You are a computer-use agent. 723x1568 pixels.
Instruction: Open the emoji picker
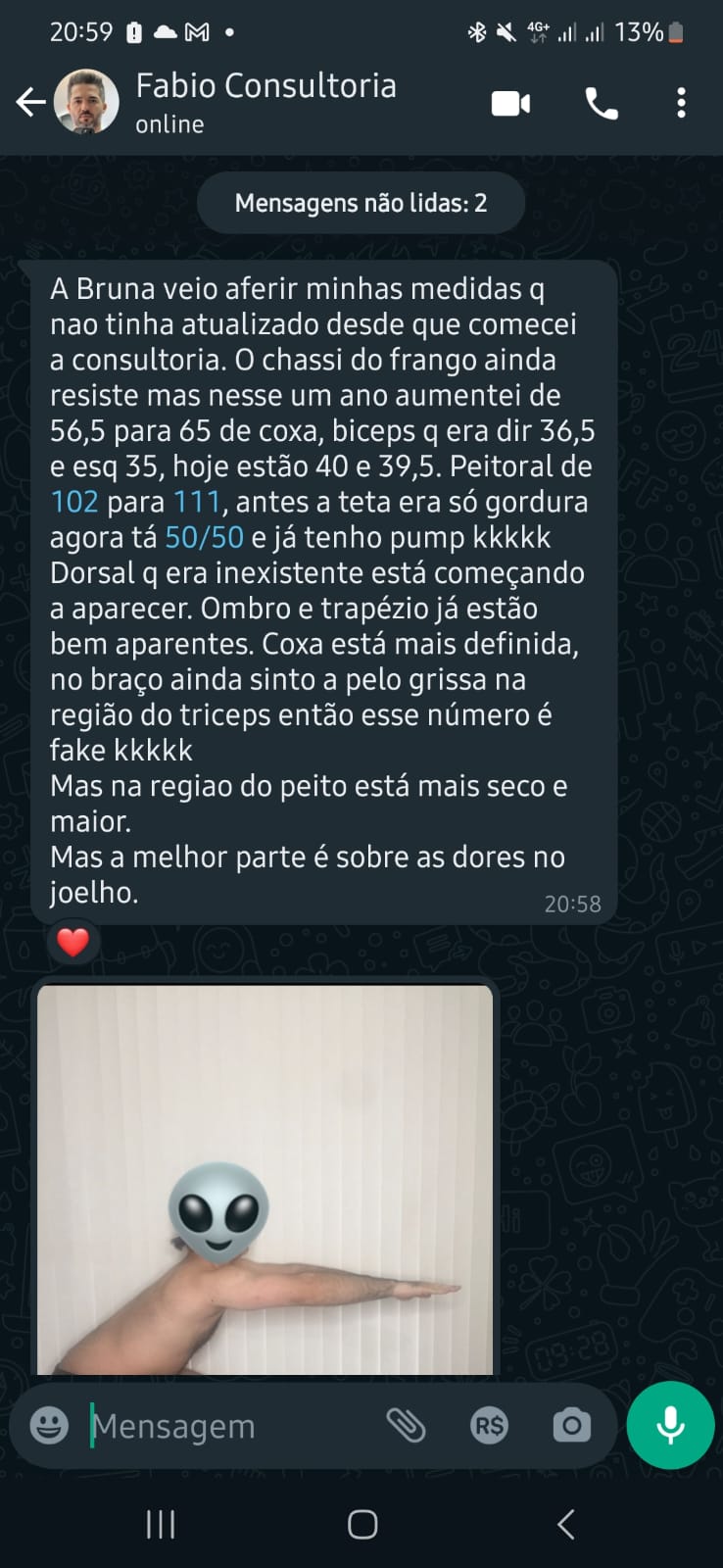pyautogui.click(x=49, y=1425)
